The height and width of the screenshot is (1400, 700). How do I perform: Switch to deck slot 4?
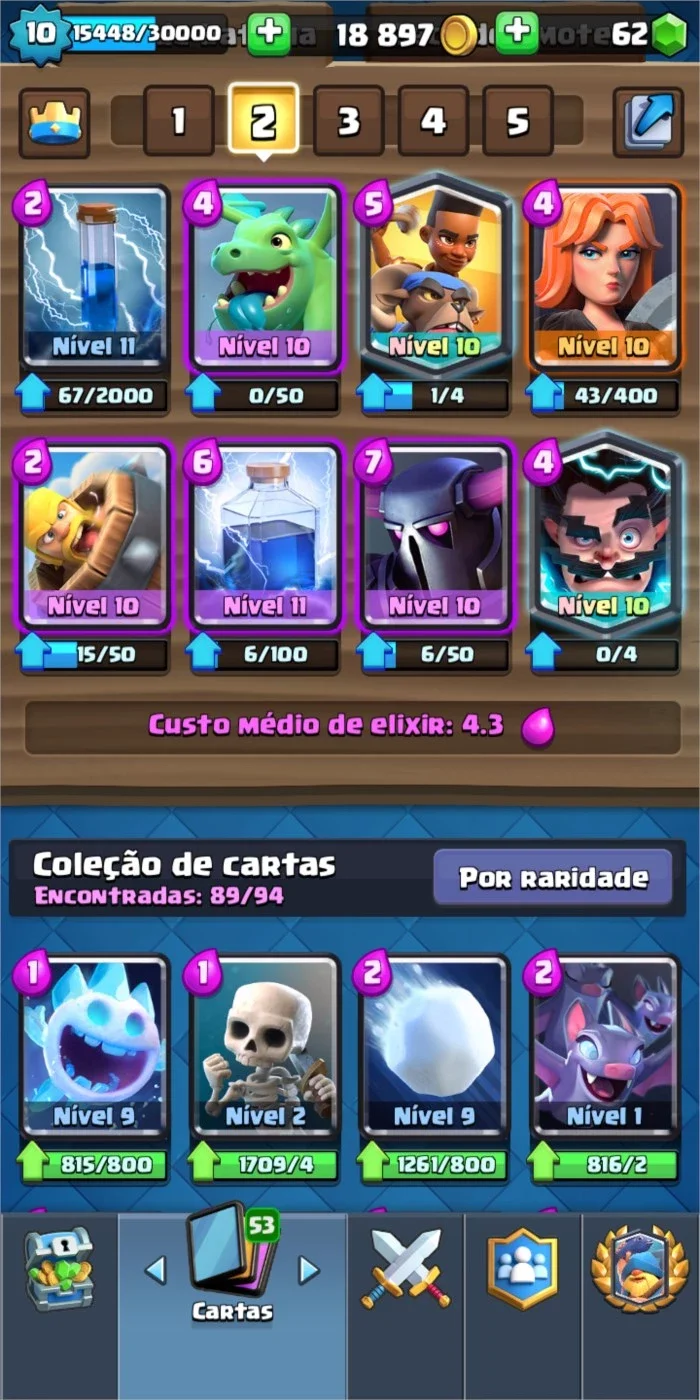point(433,121)
